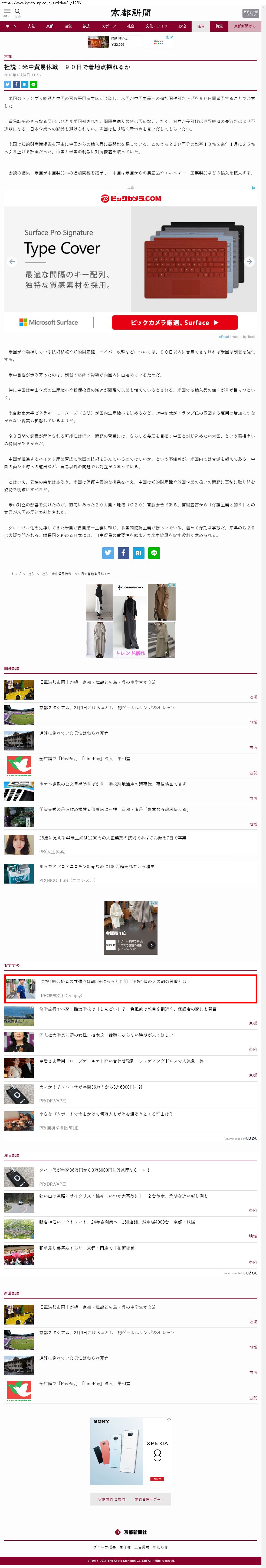The image size is (266, 1568).
Task: Tap the digital edition login button
Action: [251, 13]
